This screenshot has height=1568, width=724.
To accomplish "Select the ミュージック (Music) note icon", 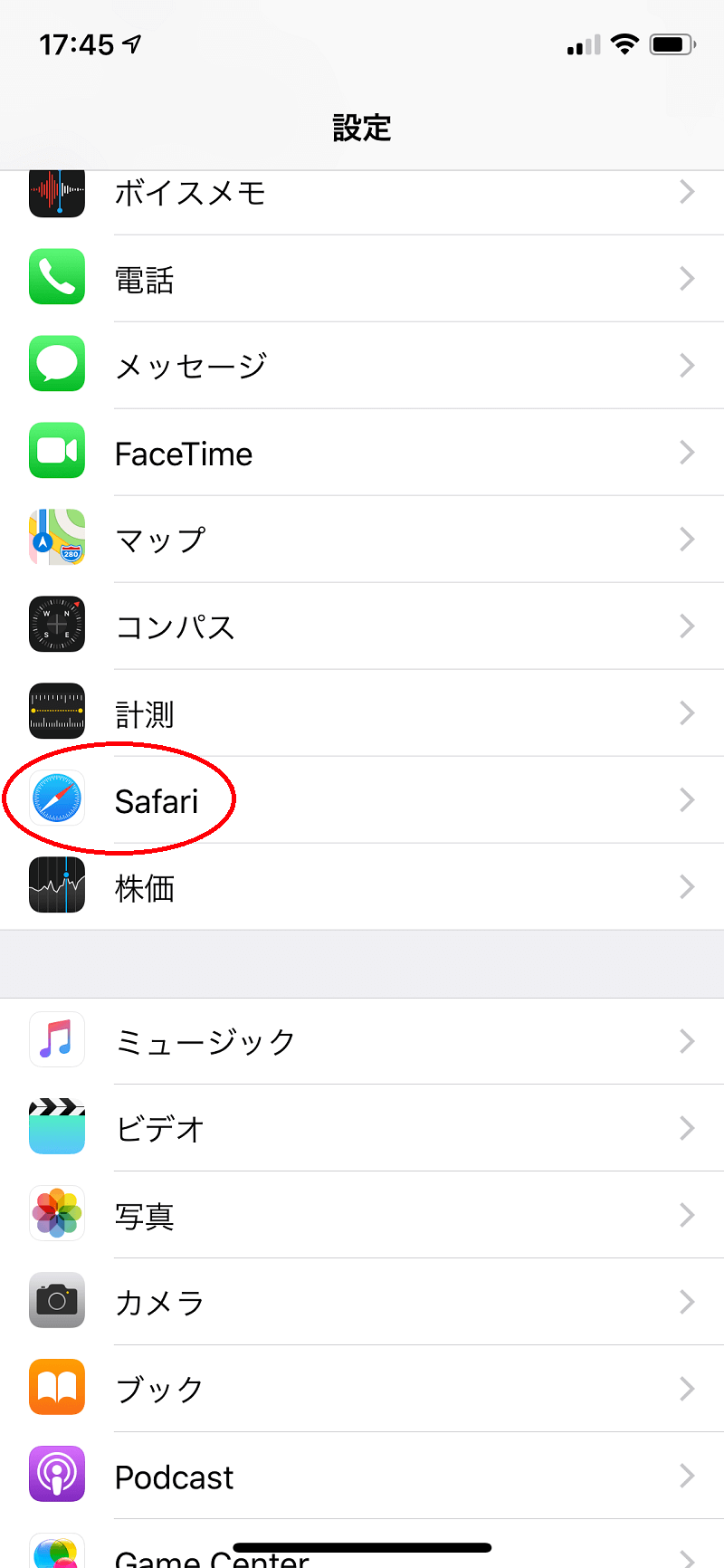I will click(57, 1039).
